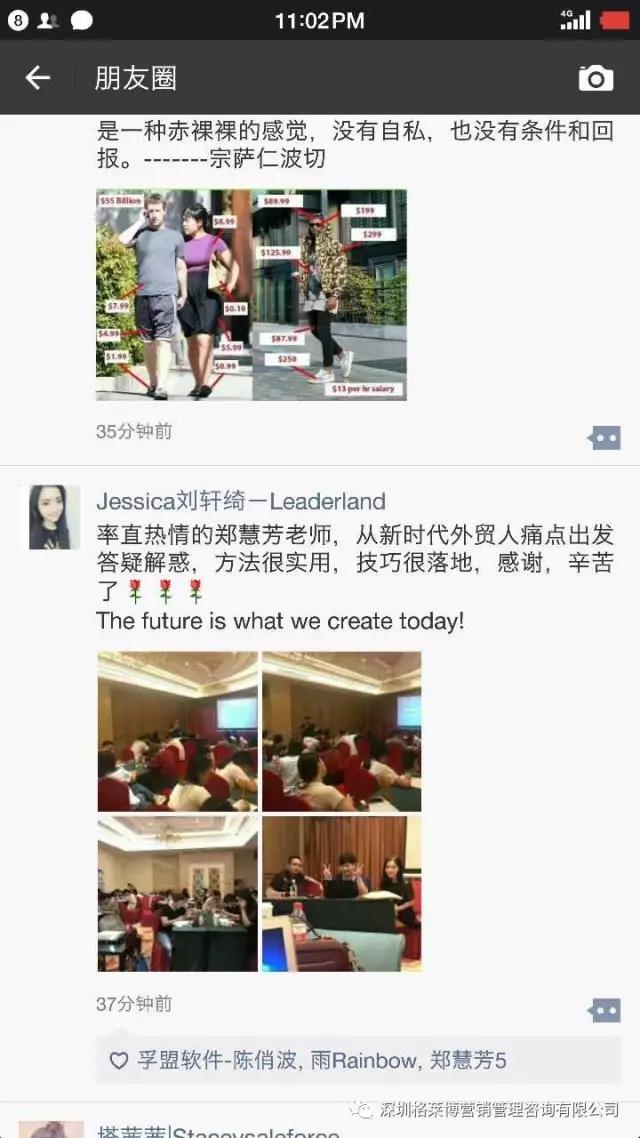Open the price-tag comparison photo in the post
Viewport: 640px width, 1138px height.
pyautogui.click(x=251, y=295)
